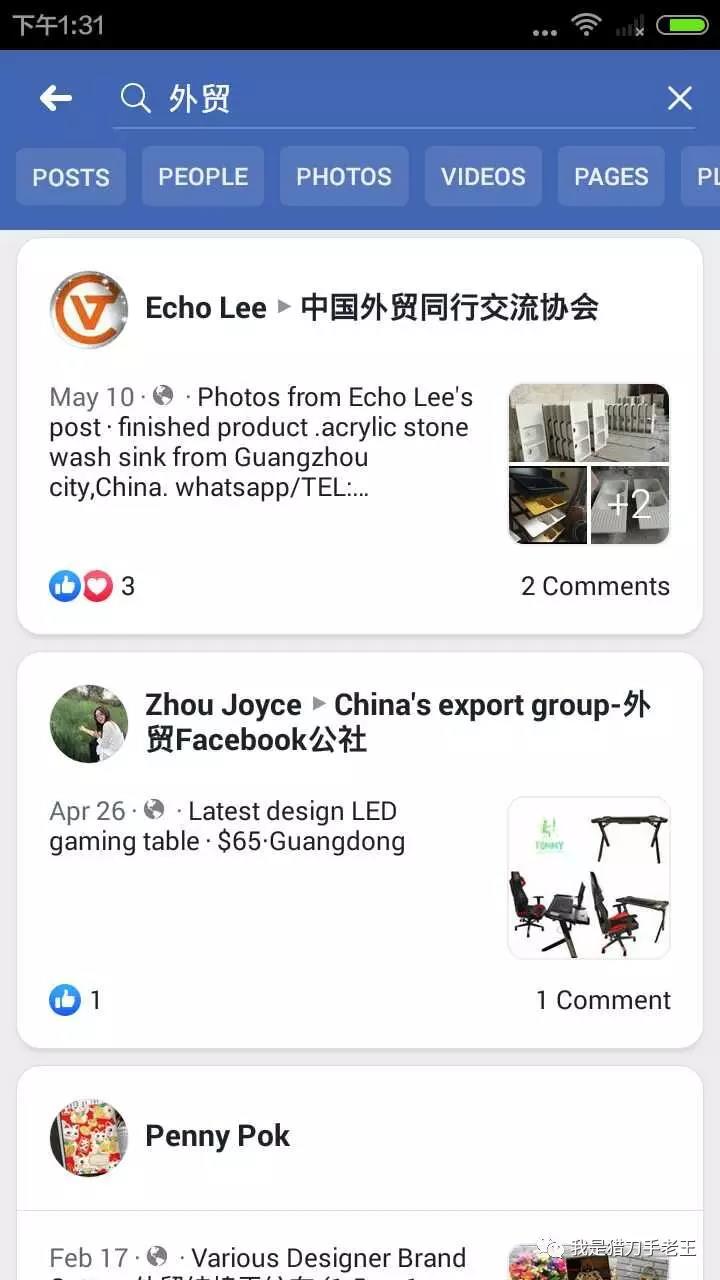See reactions on Echo Lee's post

coord(91,586)
